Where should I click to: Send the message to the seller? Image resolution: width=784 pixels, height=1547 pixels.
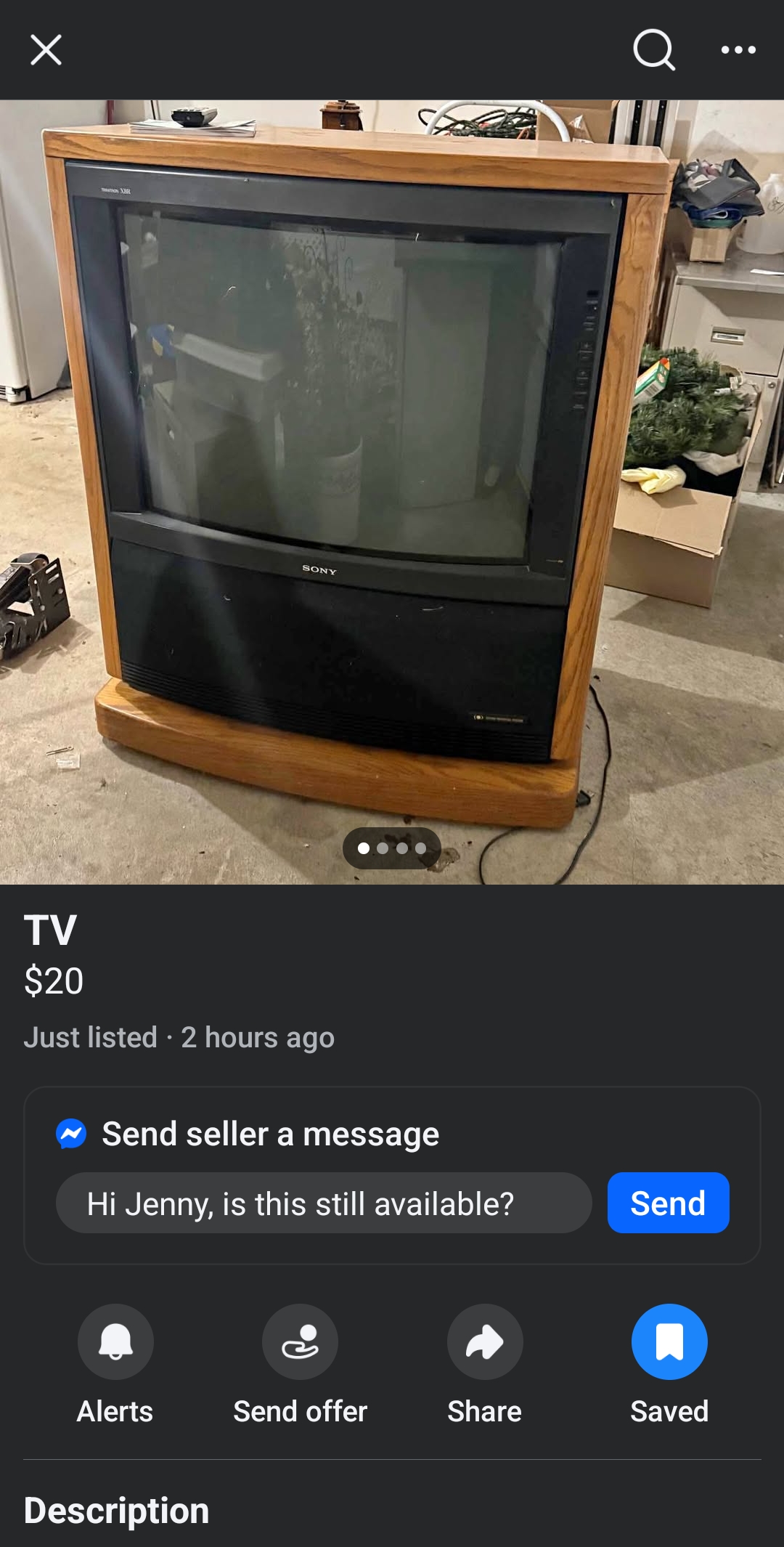[x=668, y=1203]
